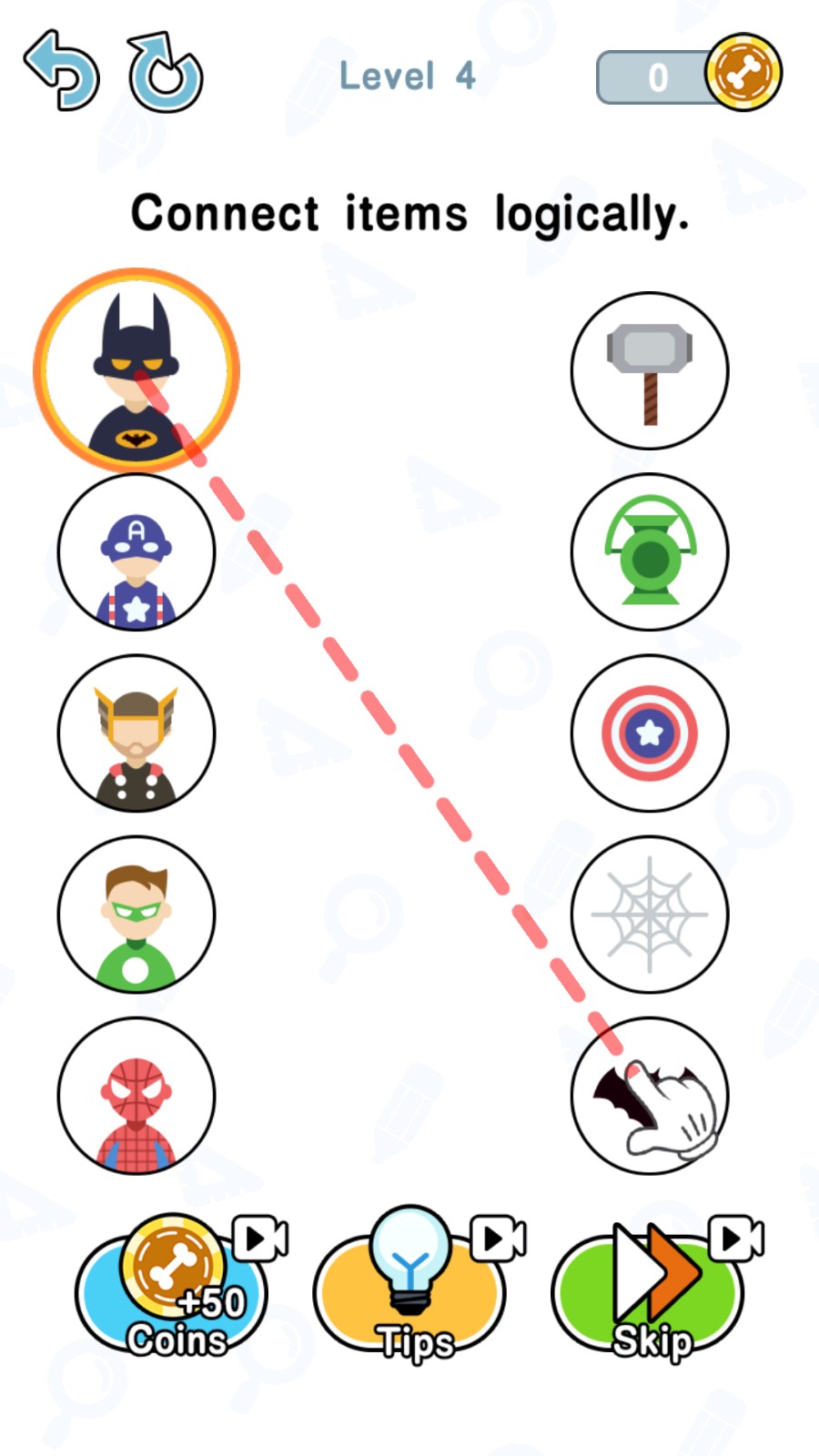Image resolution: width=819 pixels, height=1456 pixels.
Task: Skip this level
Action: (x=650, y=1292)
